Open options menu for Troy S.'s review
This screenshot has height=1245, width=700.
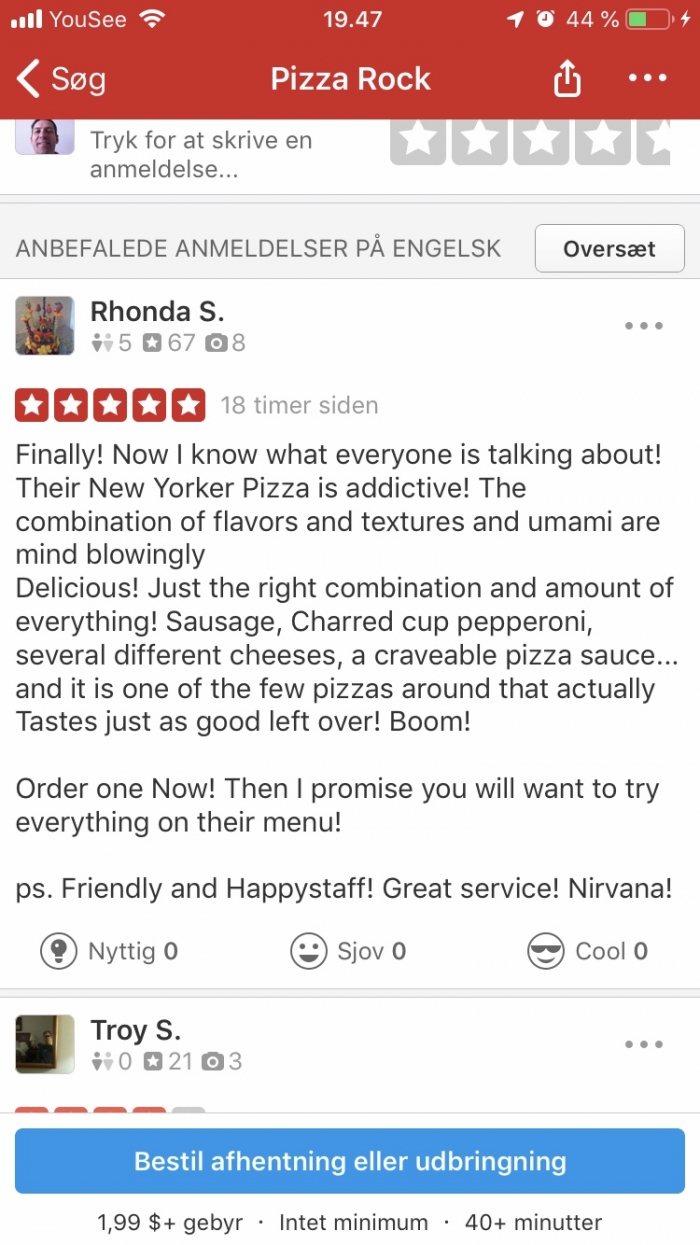click(644, 1044)
